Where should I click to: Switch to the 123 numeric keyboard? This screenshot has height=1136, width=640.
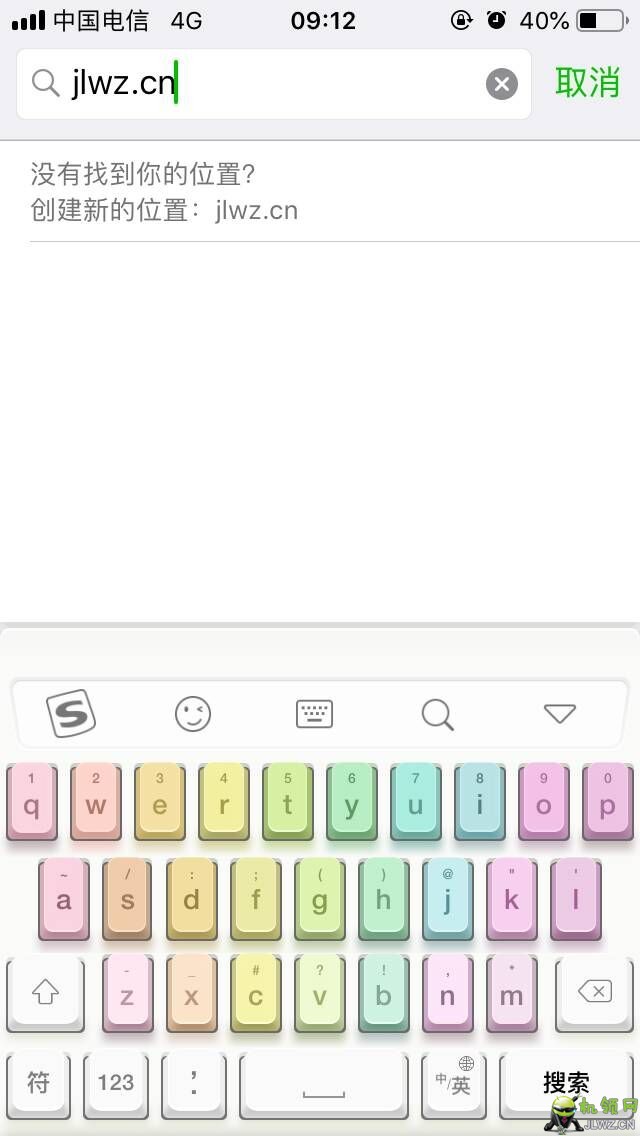pyautogui.click(x=116, y=1083)
